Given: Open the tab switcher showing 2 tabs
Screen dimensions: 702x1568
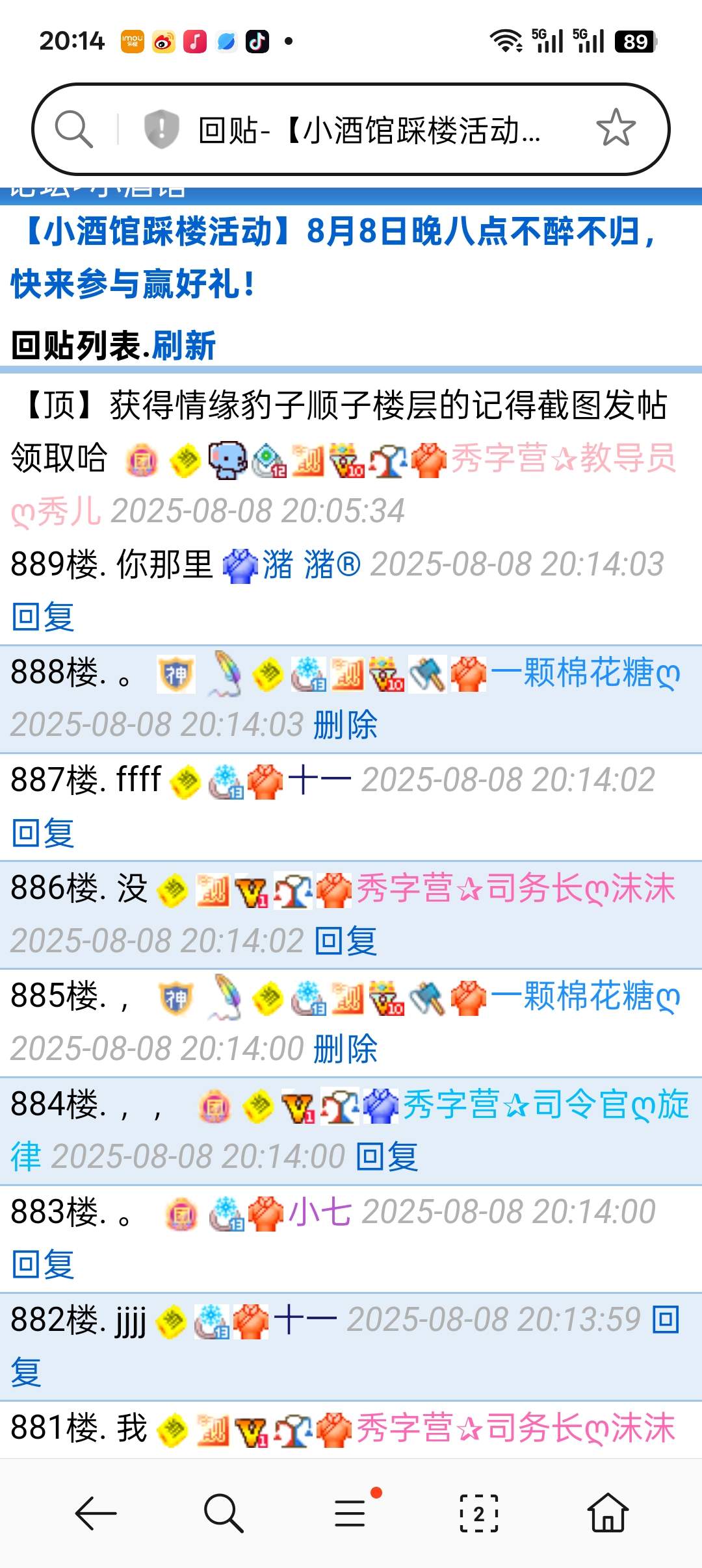Looking at the screenshot, I should click(479, 1513).
